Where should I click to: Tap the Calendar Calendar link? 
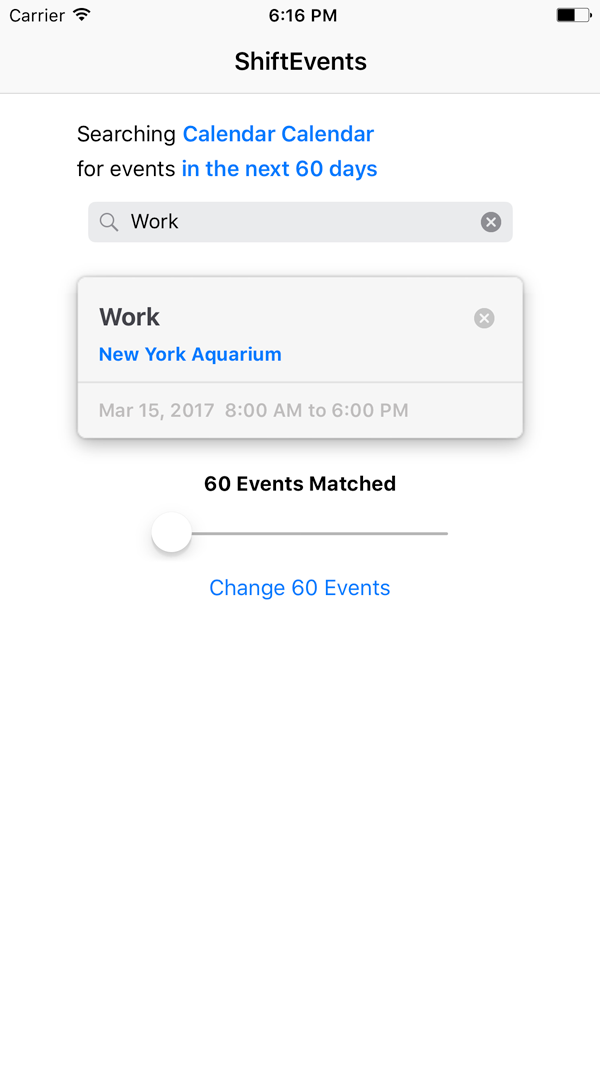278,134
